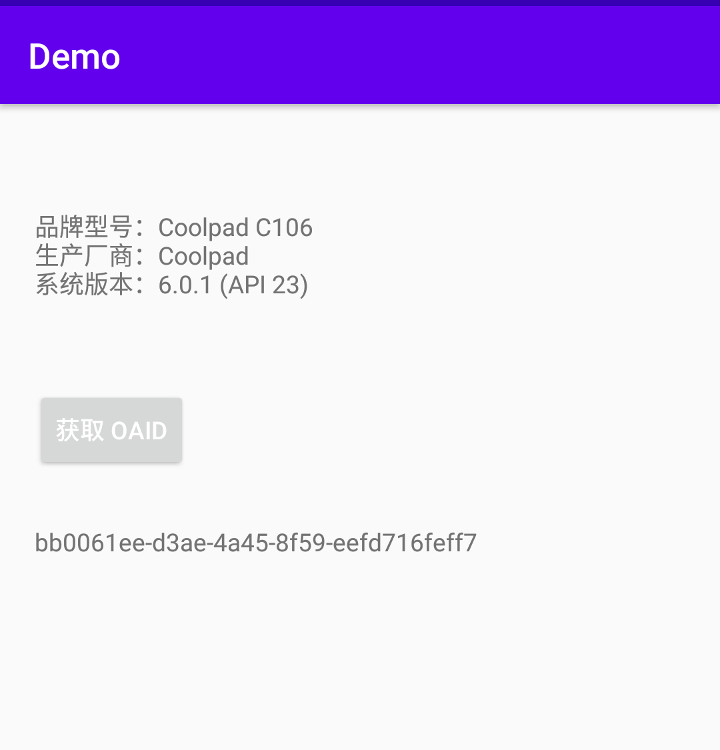The width and height of the screenshot is (720, 750).
Task: Tap the 获取 OAID button
Action: pos(111,430)
